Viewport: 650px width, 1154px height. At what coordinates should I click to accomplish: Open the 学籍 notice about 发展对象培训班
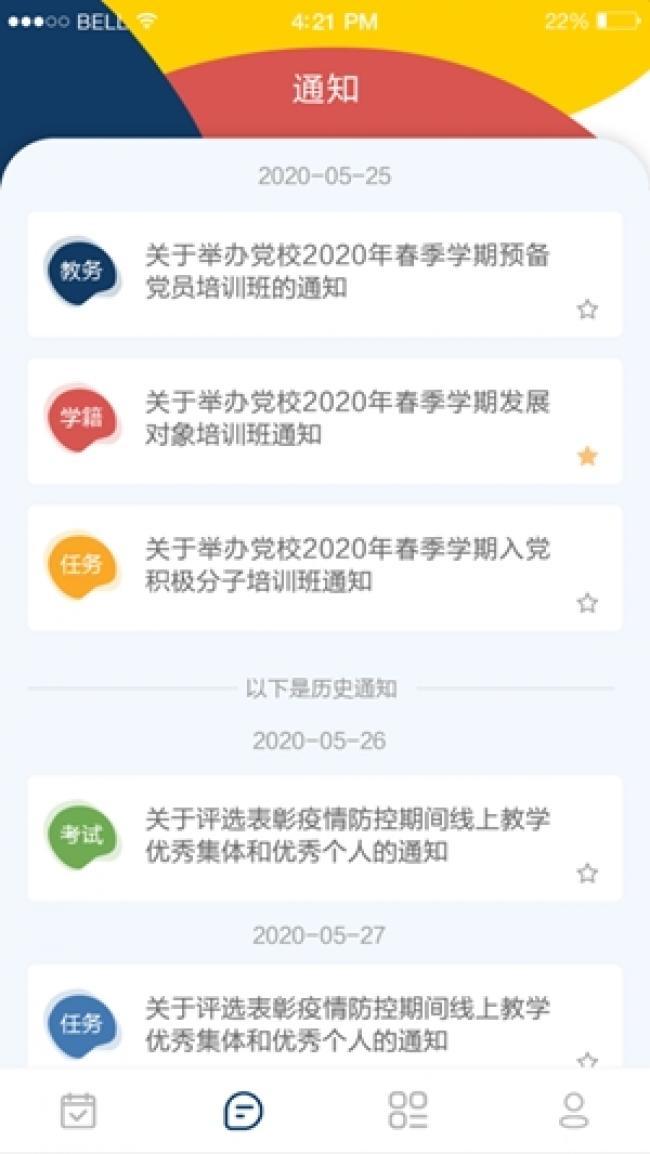[325, 421]
